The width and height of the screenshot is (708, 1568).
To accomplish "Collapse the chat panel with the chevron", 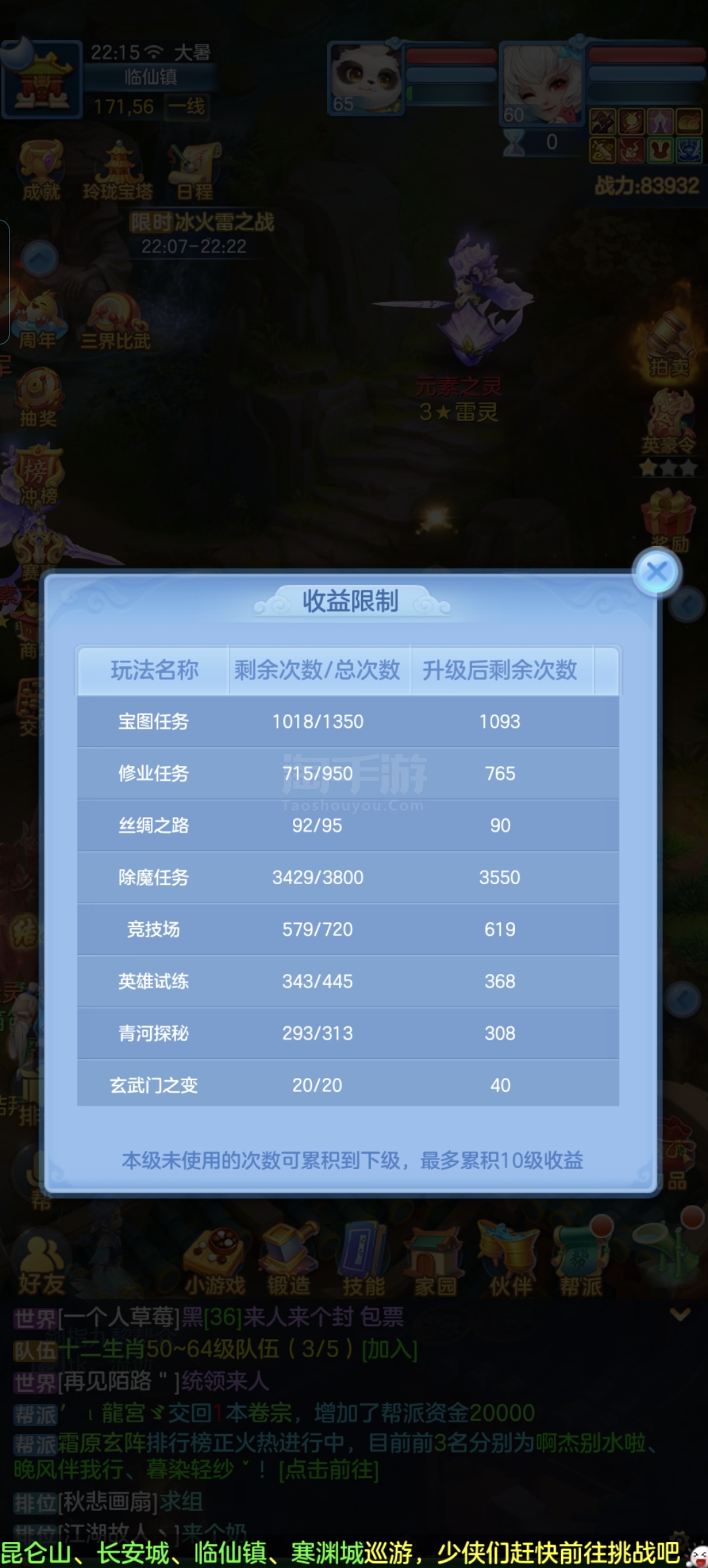I will point(680,1315).
